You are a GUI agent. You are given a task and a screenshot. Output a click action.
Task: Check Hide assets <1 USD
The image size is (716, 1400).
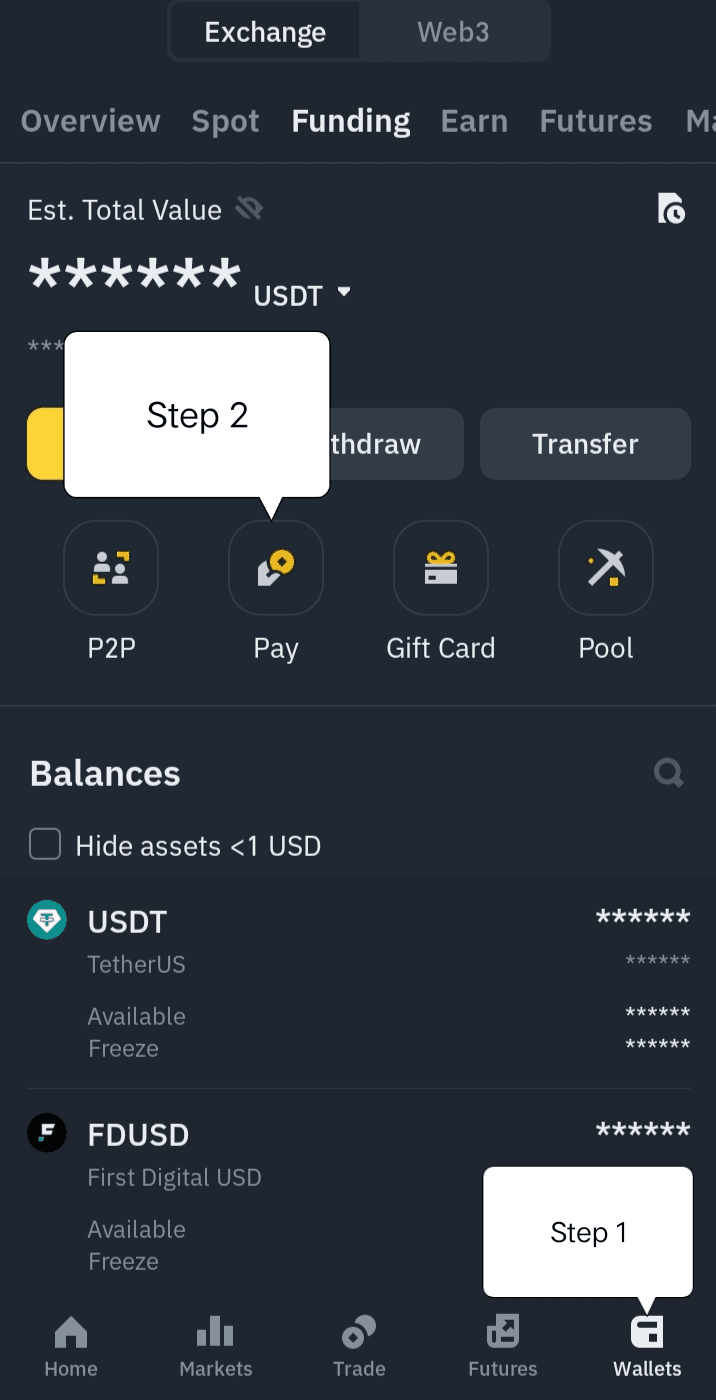[45, 845]
